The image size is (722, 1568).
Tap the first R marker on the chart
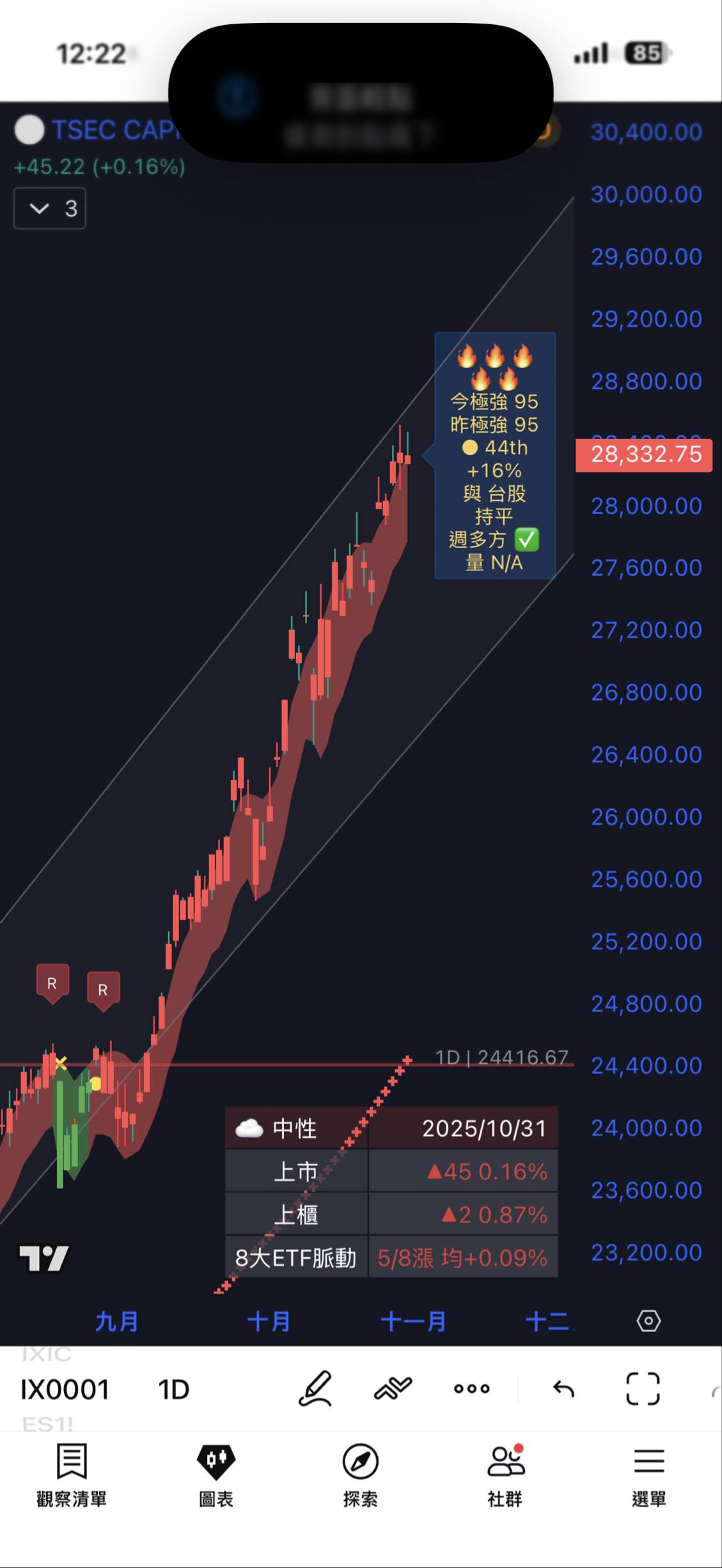click(52, 982)
